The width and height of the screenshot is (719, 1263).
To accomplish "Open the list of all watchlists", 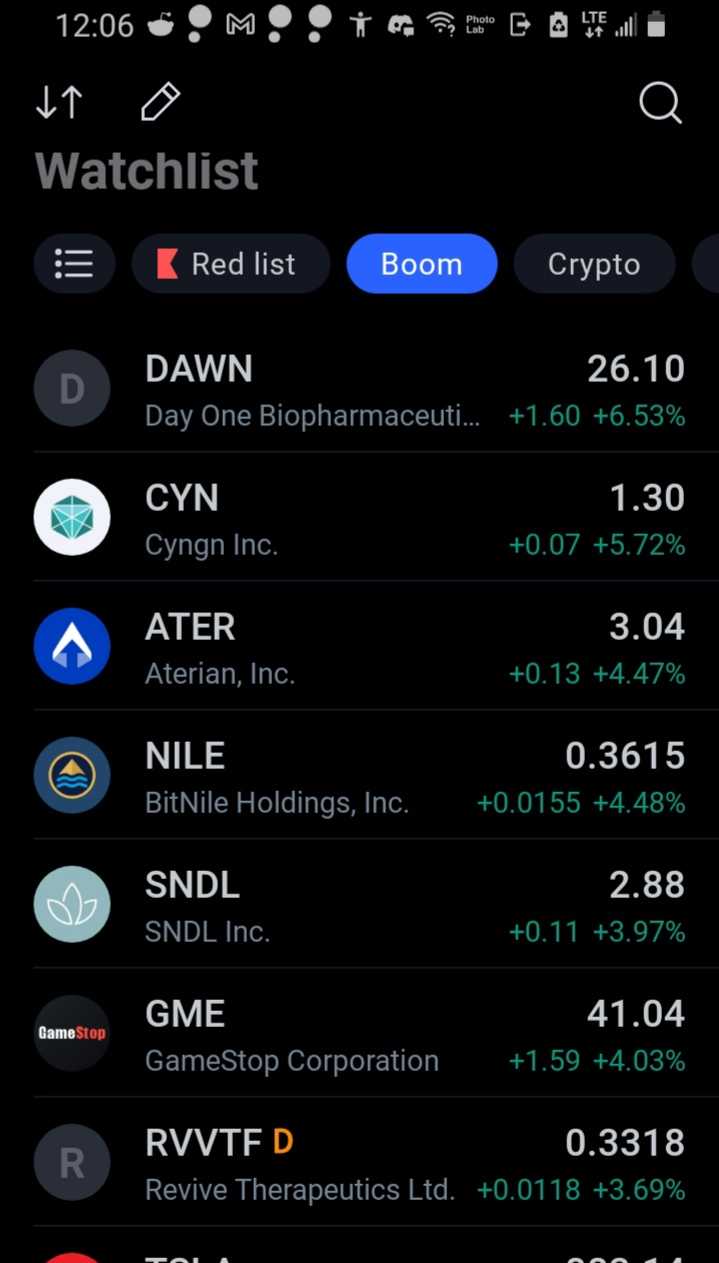I will 74,264.
